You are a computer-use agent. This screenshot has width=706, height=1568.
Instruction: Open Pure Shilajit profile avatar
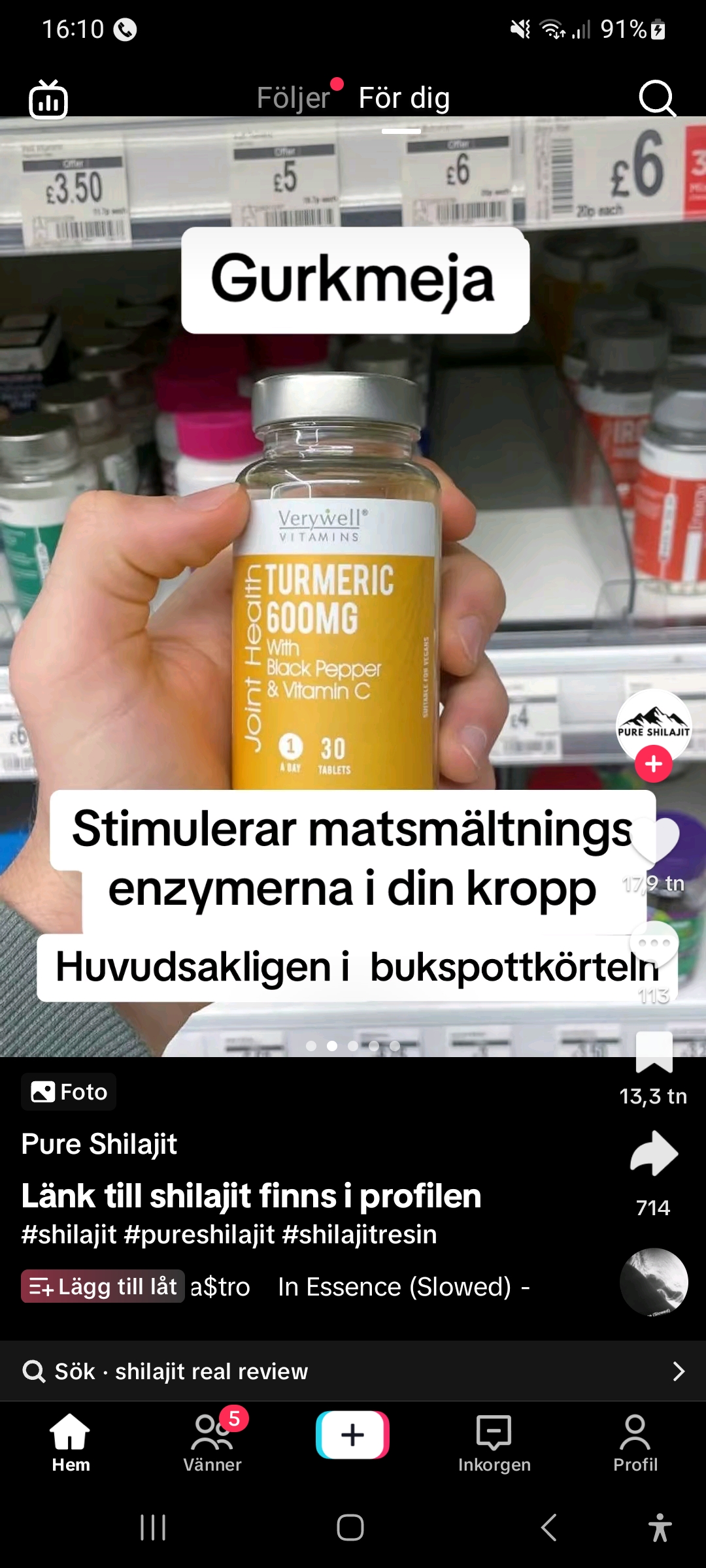click(654, 724)
